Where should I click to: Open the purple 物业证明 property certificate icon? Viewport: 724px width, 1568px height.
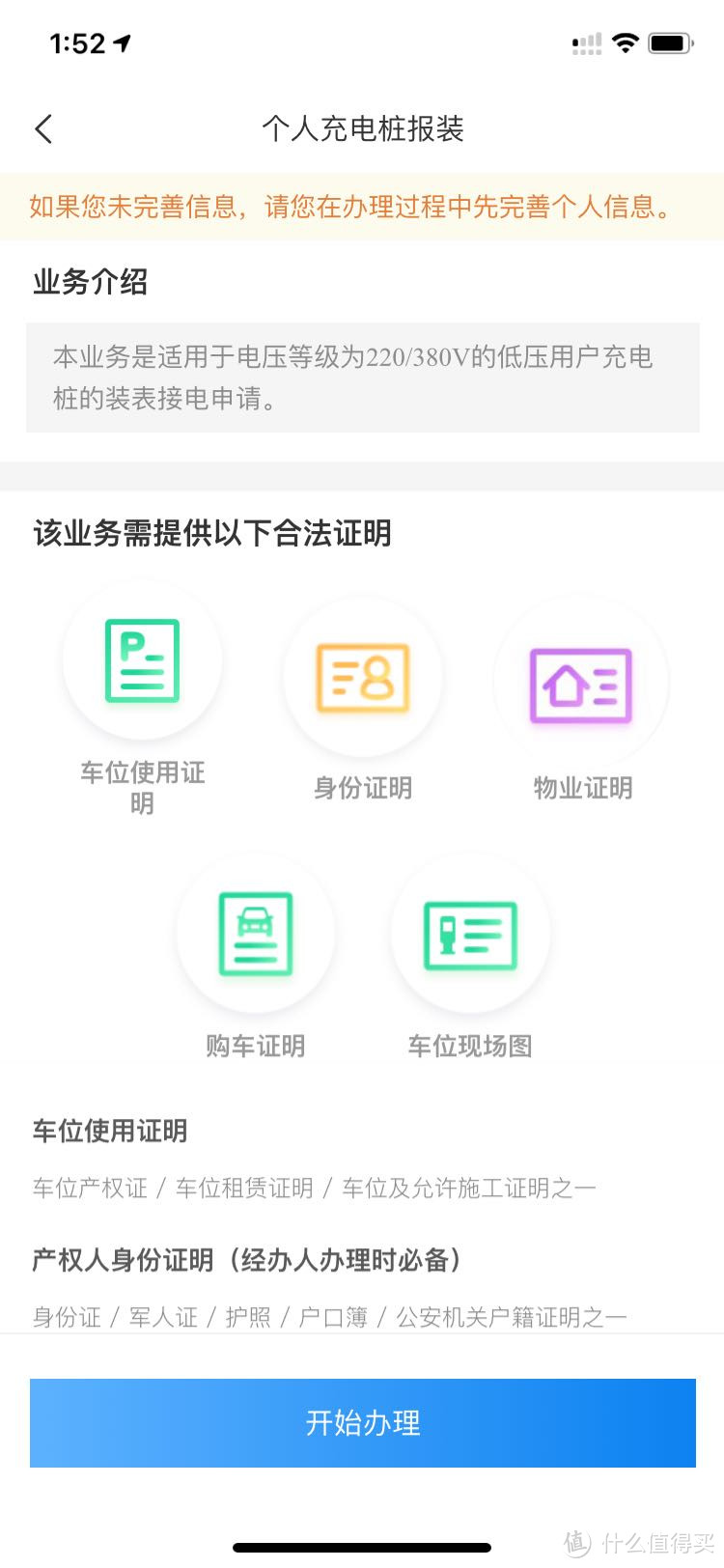580,681
